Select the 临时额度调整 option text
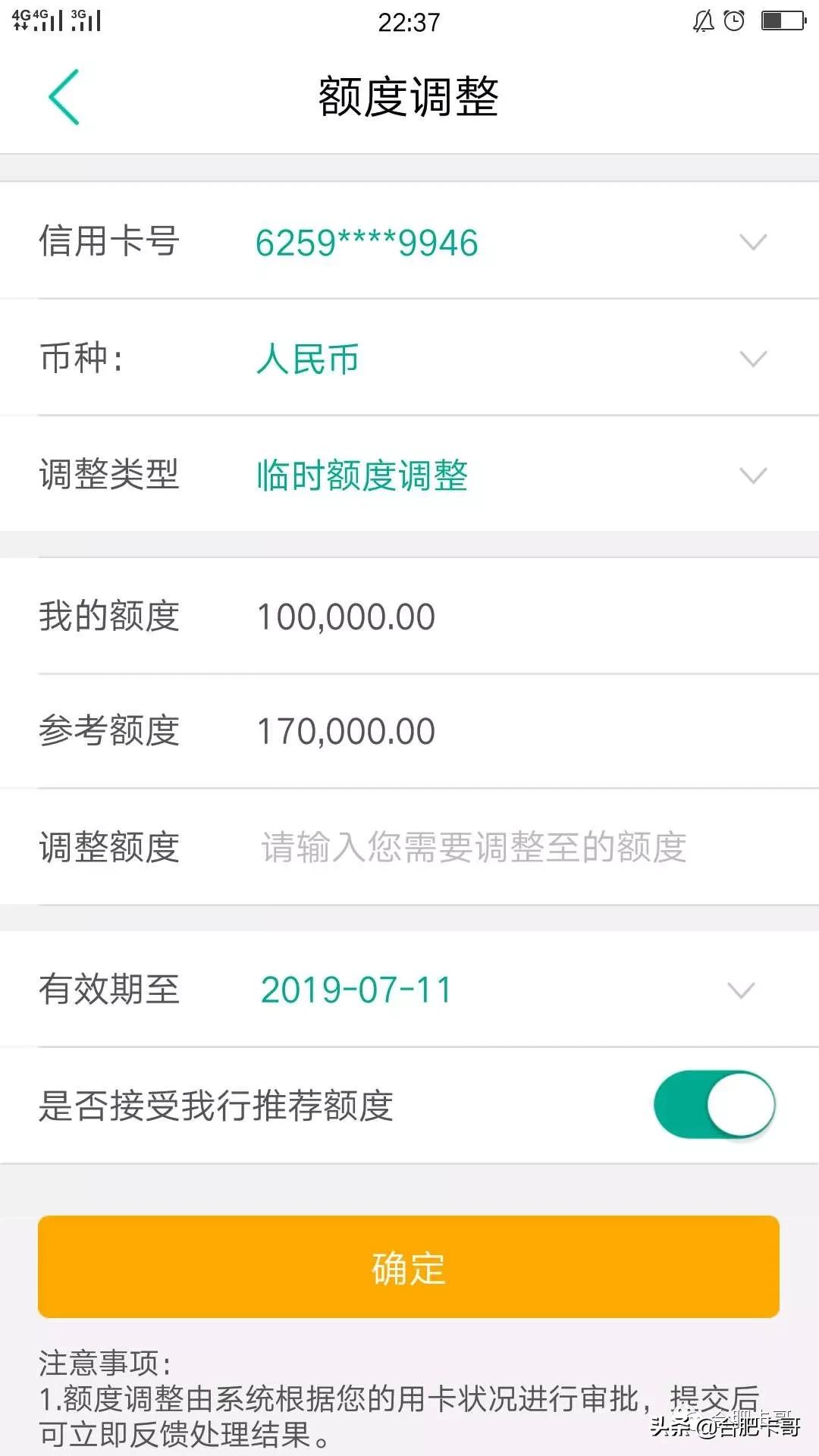Viewport: 819px width, 1456px height. (x=361, y=475)
